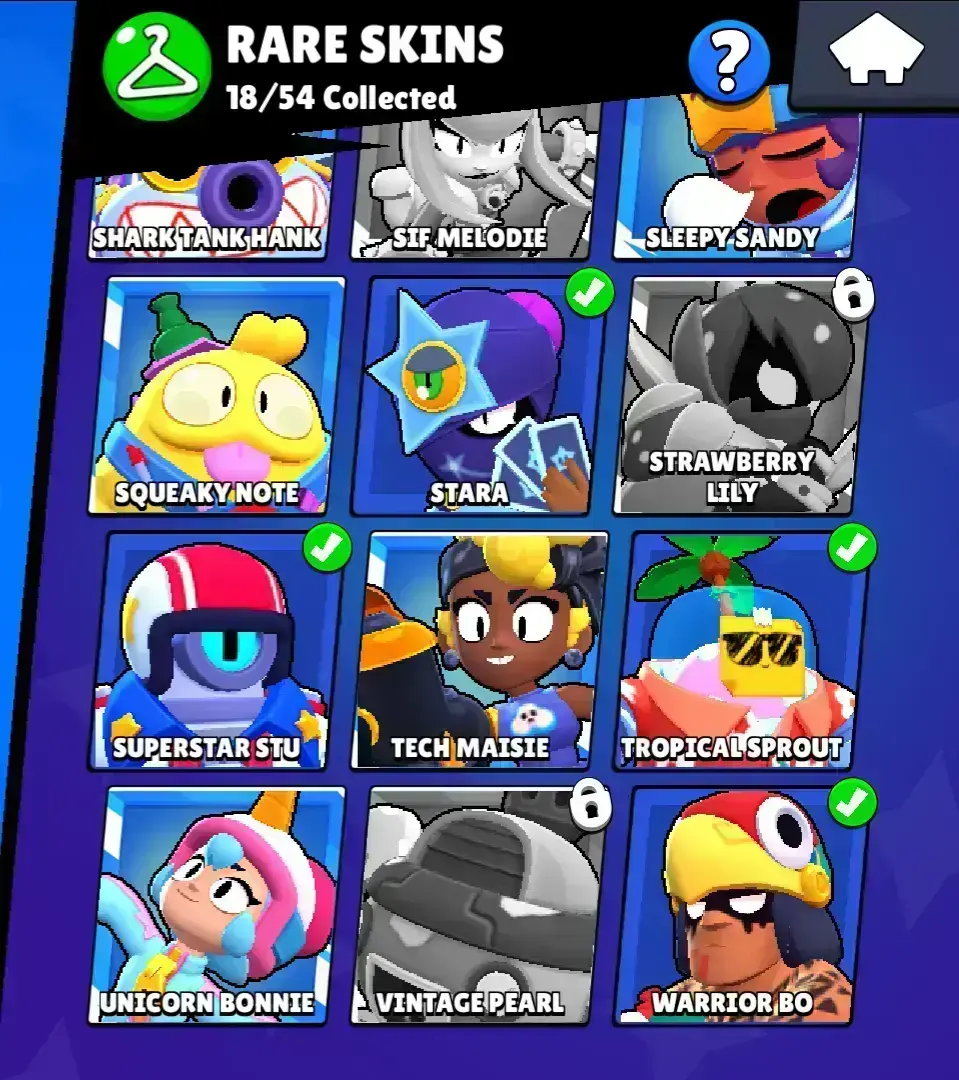Image resolution: width=959 pixels, height=1080 pixels.
Task: Open the Unicorn Bonnie skin
Action: click(x=216, y=905)
